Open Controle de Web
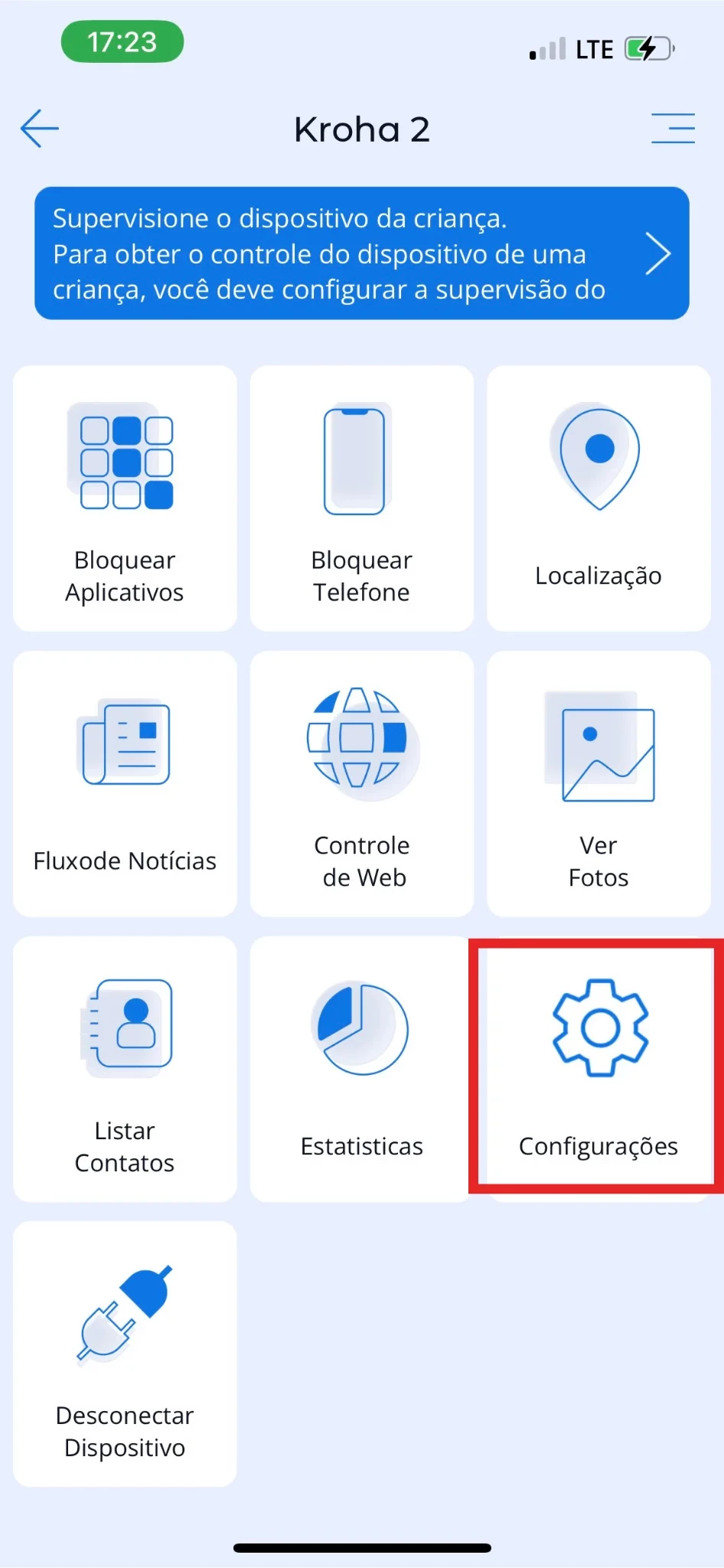Viewport: 724px width, 1568px height. point(361,784)
